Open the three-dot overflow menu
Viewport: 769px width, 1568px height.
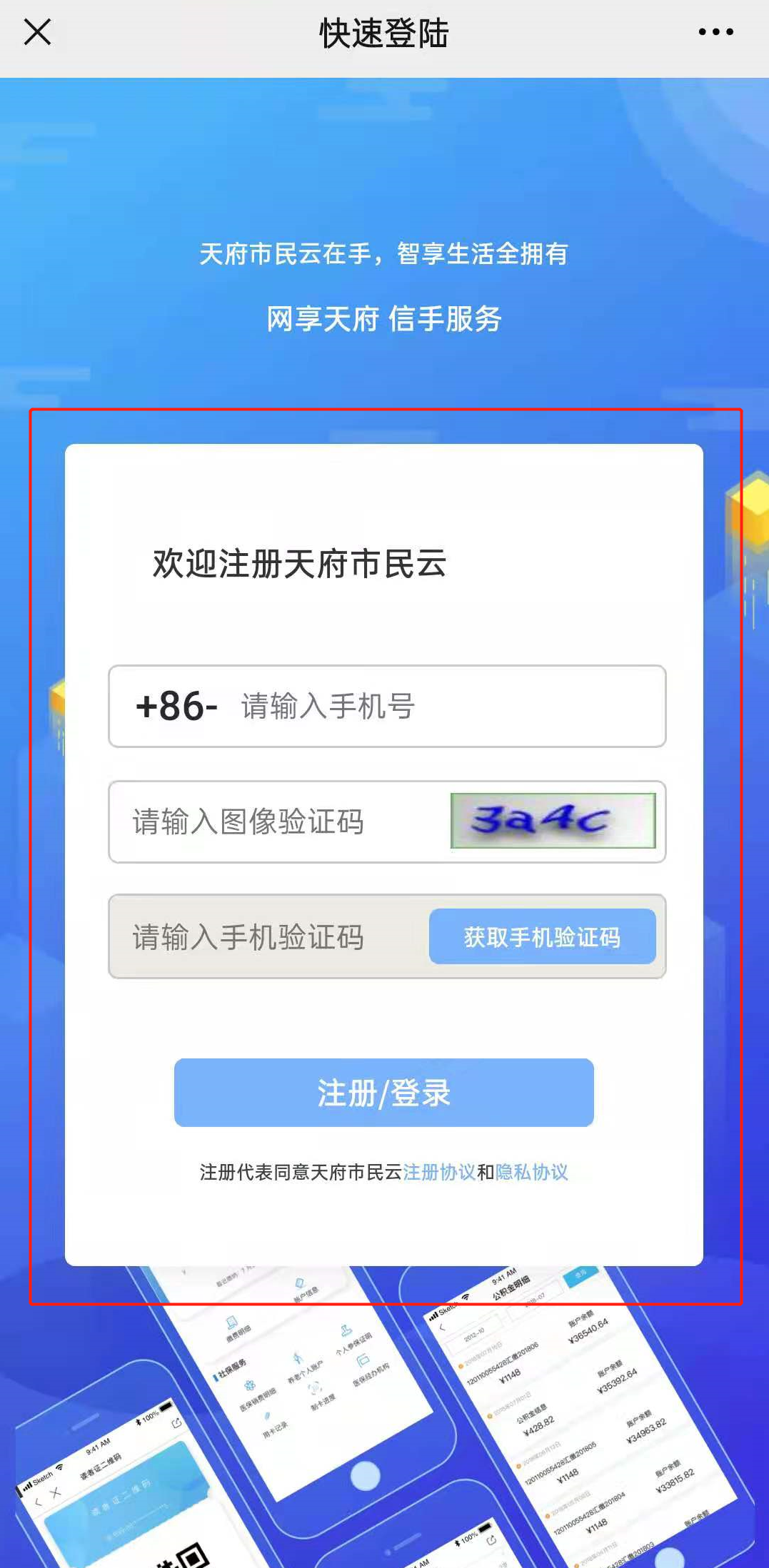(x=715, y=32)
